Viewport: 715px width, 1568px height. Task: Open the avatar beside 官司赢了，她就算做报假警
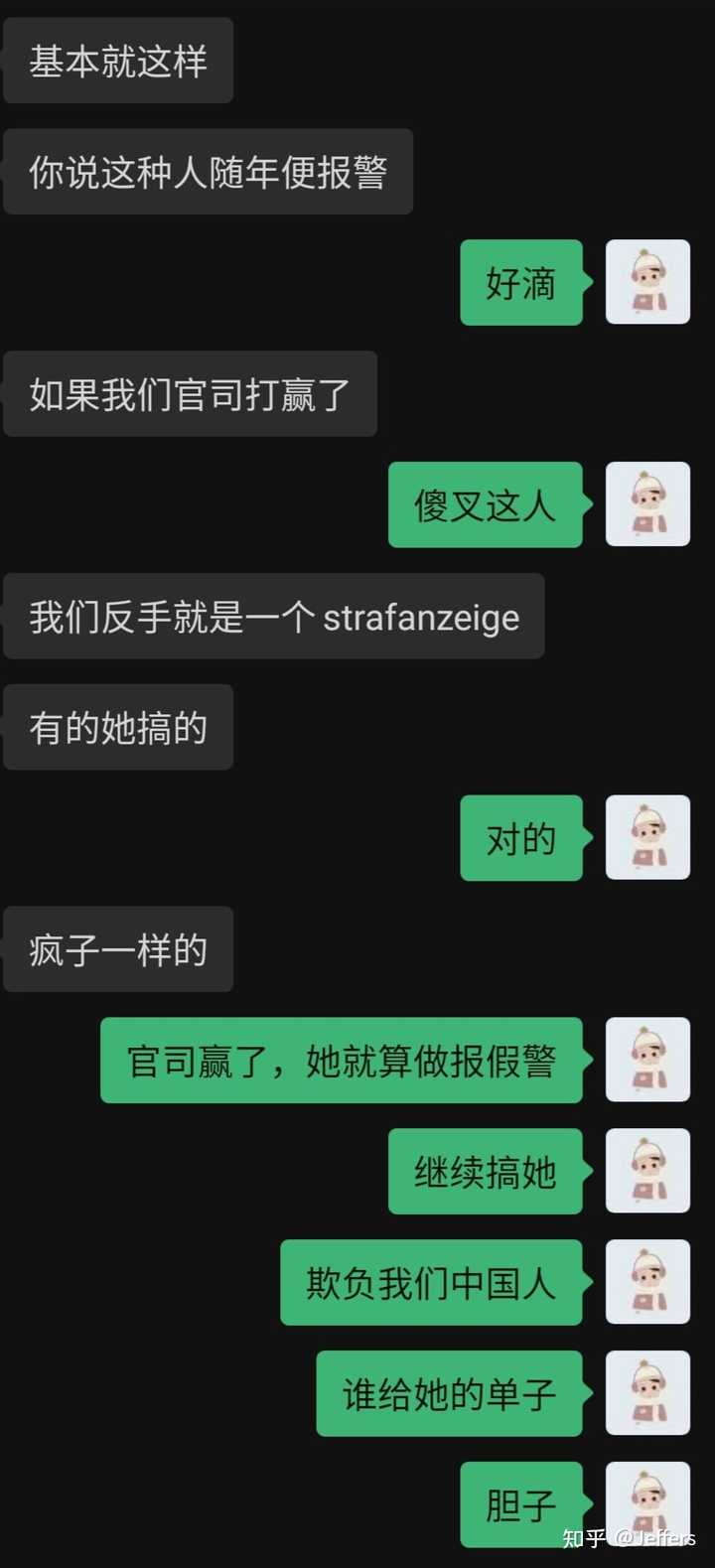[x=647, y=1060]
